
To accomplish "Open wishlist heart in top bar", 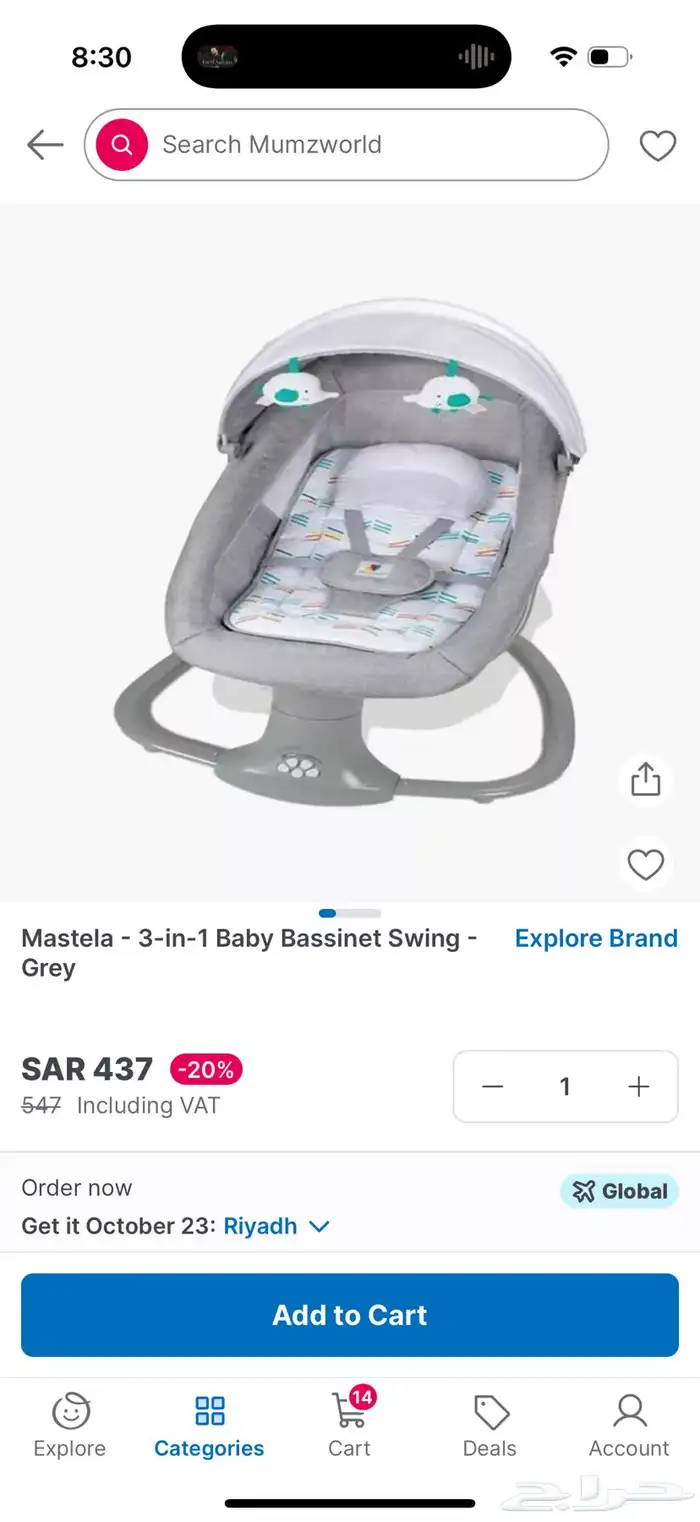I will click(x=657, y=146).
